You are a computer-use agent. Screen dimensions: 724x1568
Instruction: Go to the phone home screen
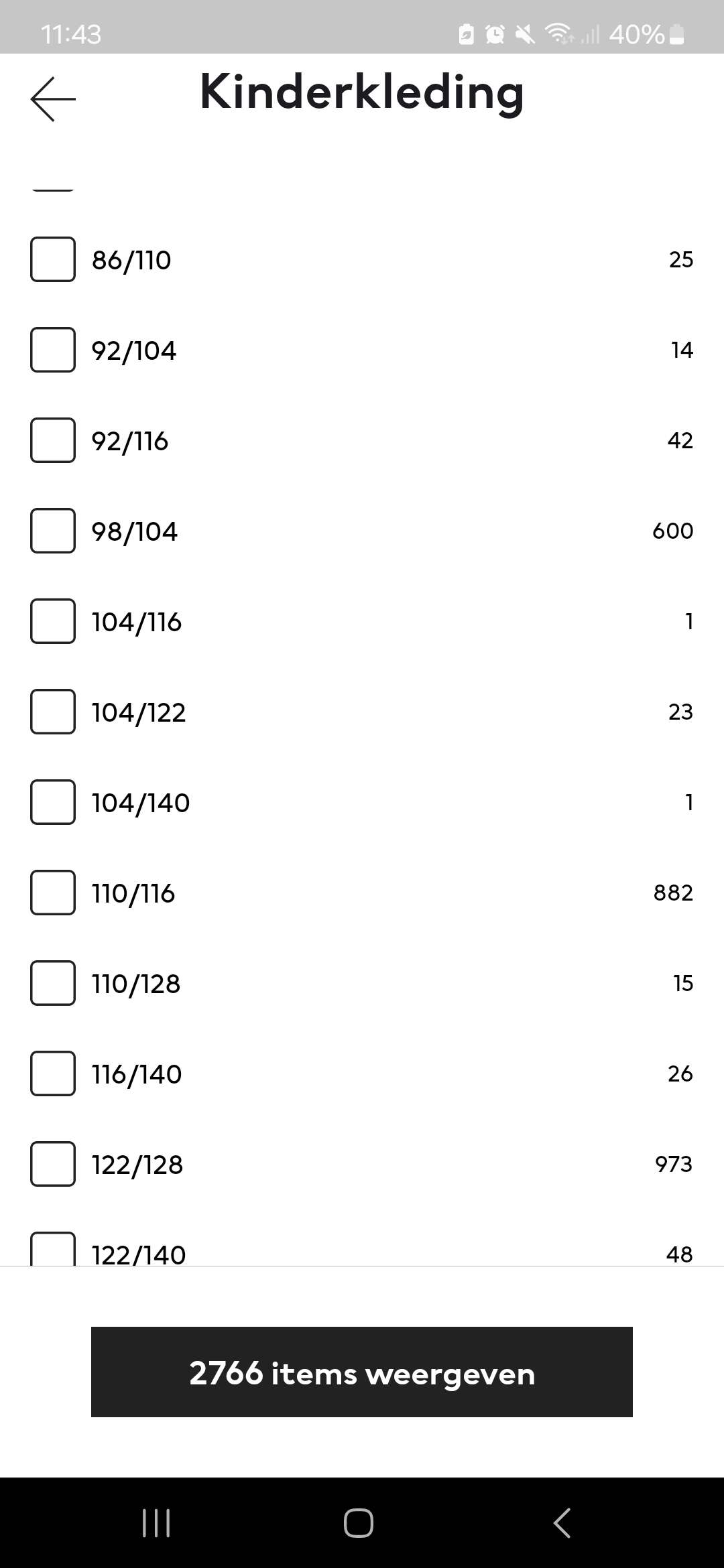pos(359,1523)
